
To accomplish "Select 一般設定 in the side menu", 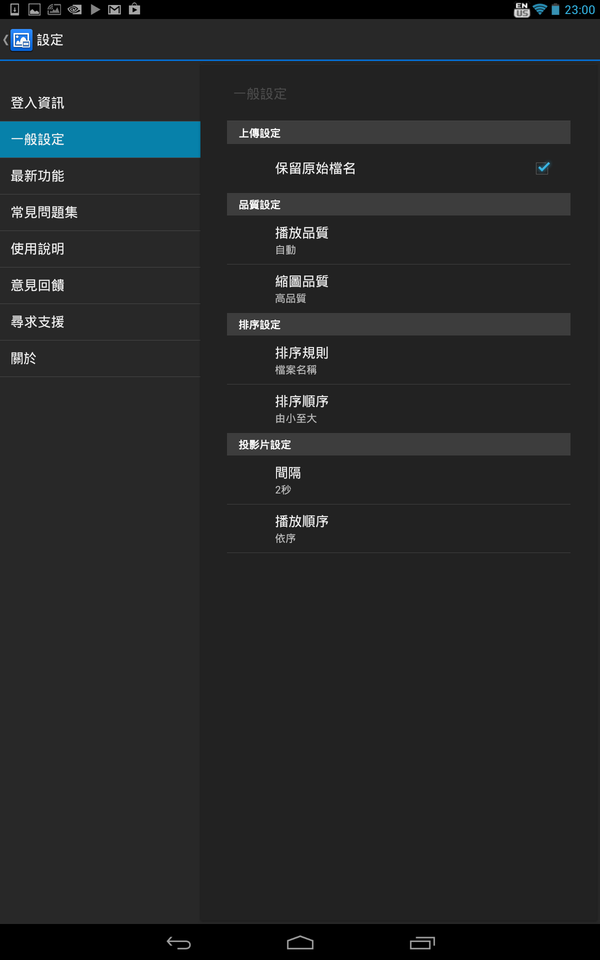I will click(x=100, y=139).
